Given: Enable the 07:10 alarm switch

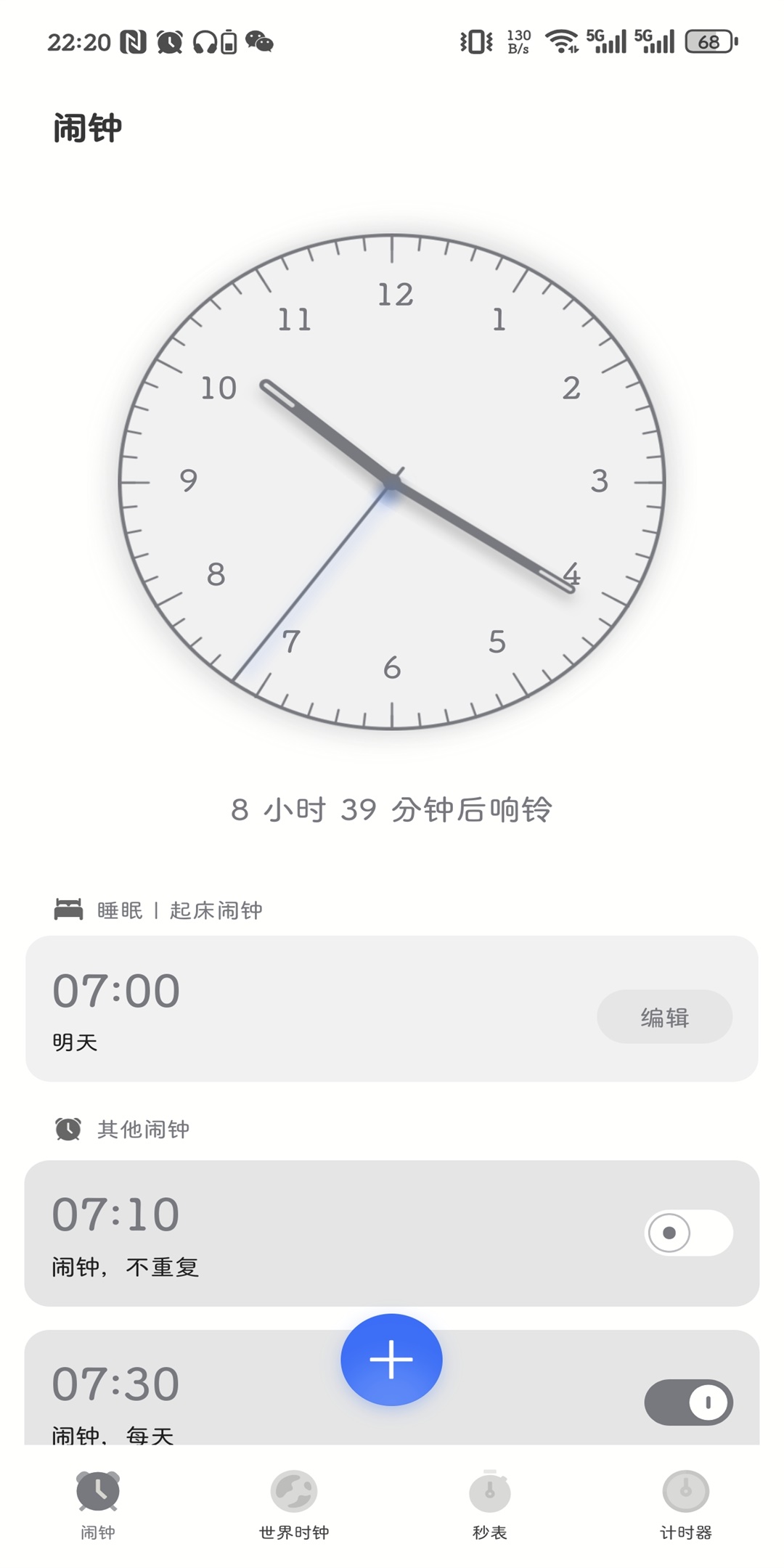Looking at the screenshot, I should 688,1233.
